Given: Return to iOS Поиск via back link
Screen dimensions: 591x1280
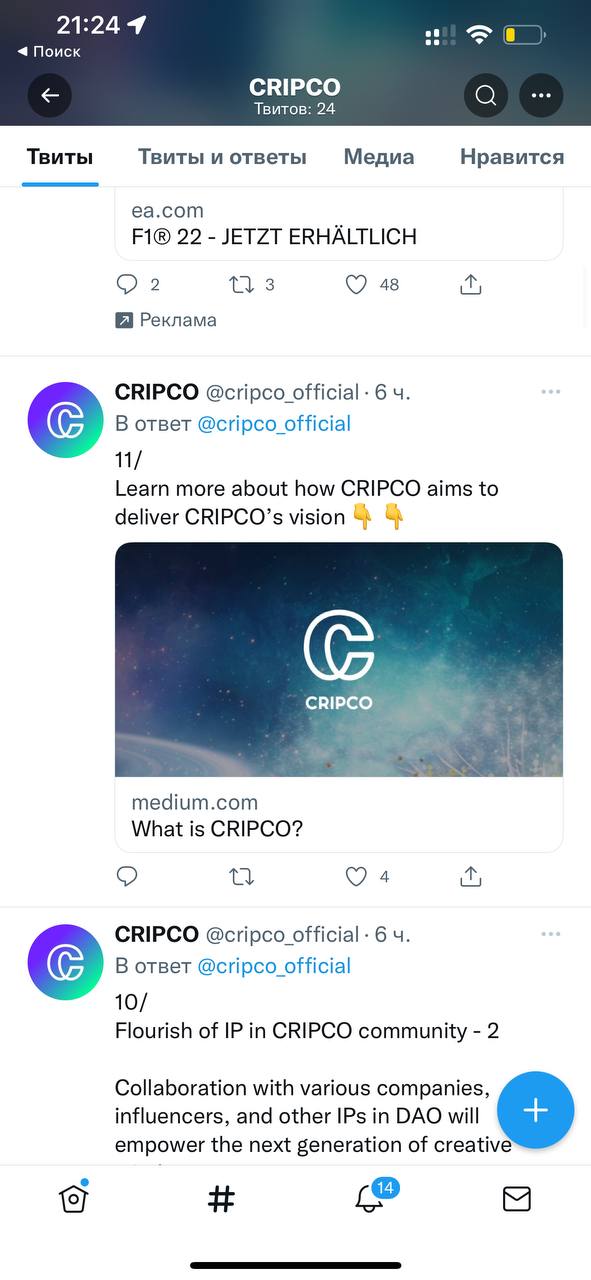Looking at the screenshot, I should tap(49, 51).
